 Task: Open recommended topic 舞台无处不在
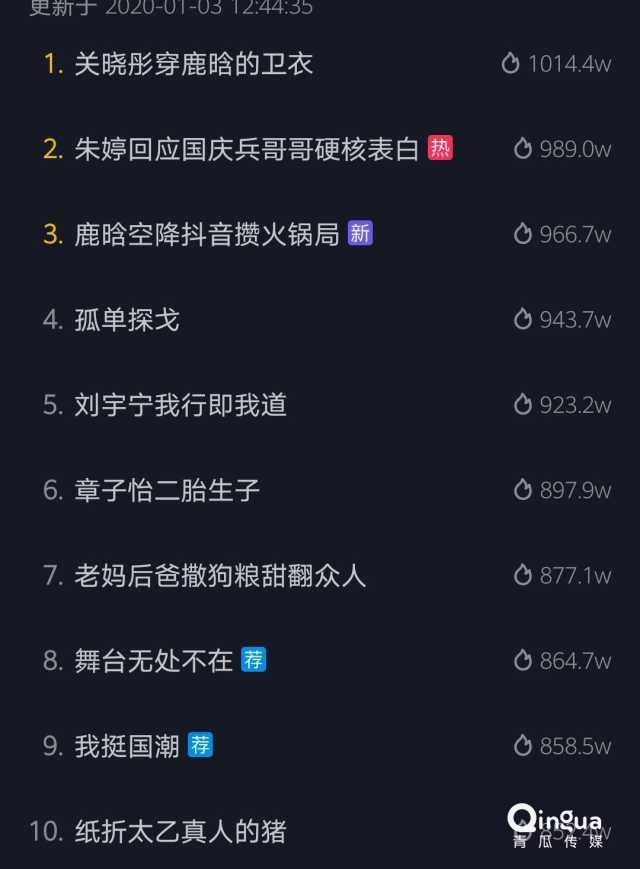(153, 660)
